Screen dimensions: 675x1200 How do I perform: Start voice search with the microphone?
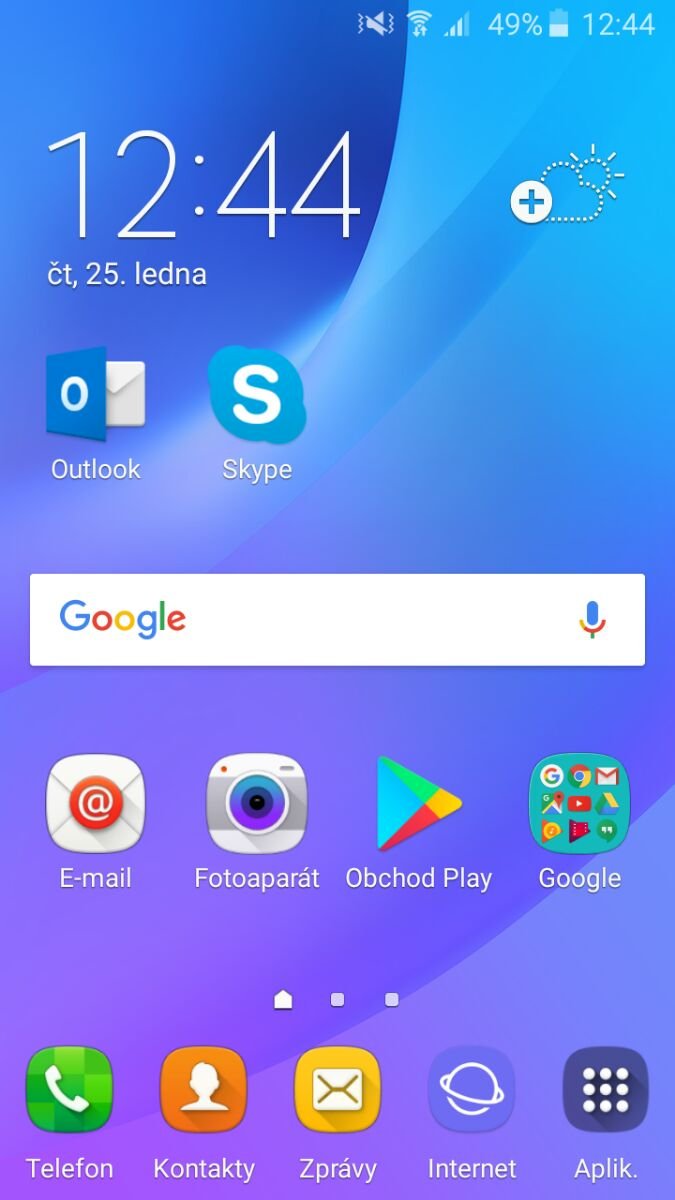(592, 619)
